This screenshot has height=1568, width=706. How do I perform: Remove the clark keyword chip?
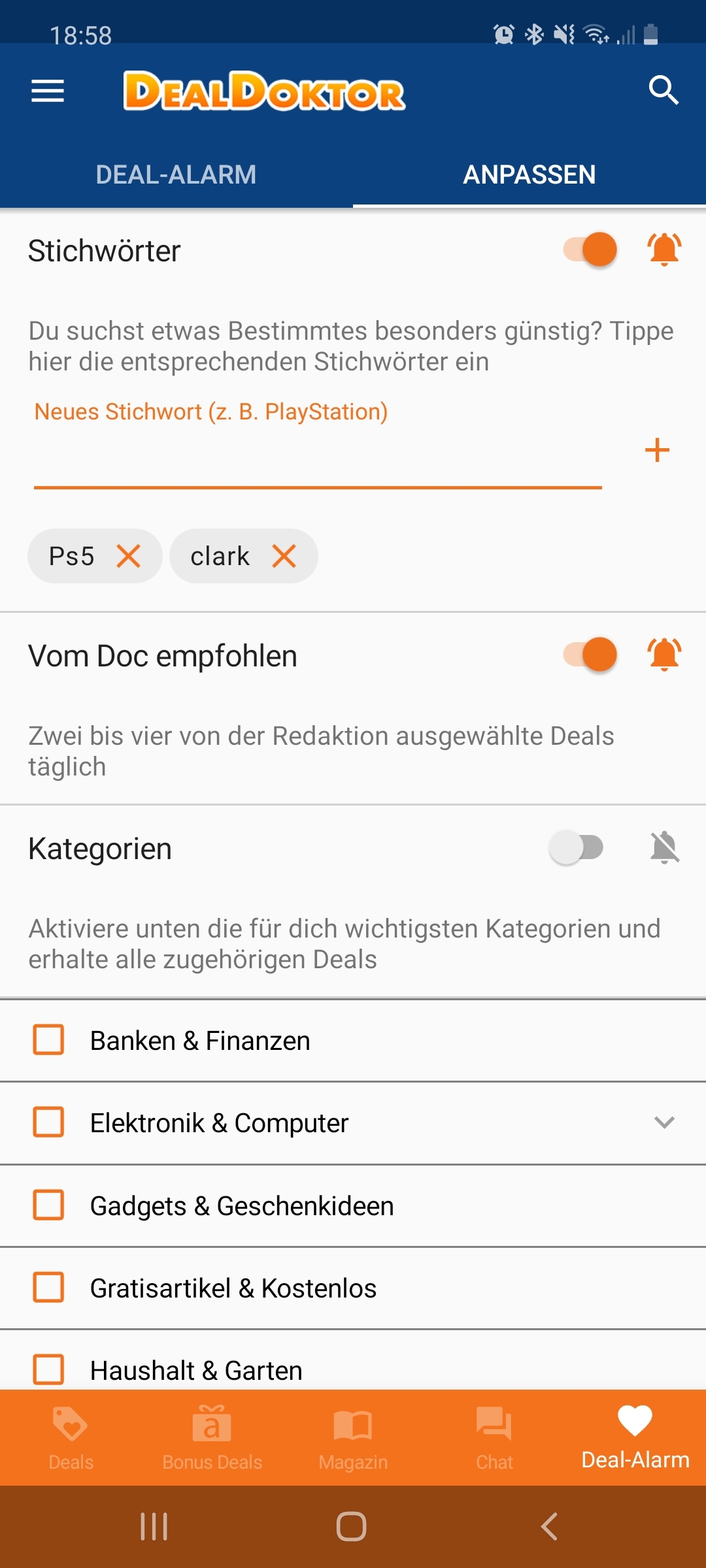point(284,557)
